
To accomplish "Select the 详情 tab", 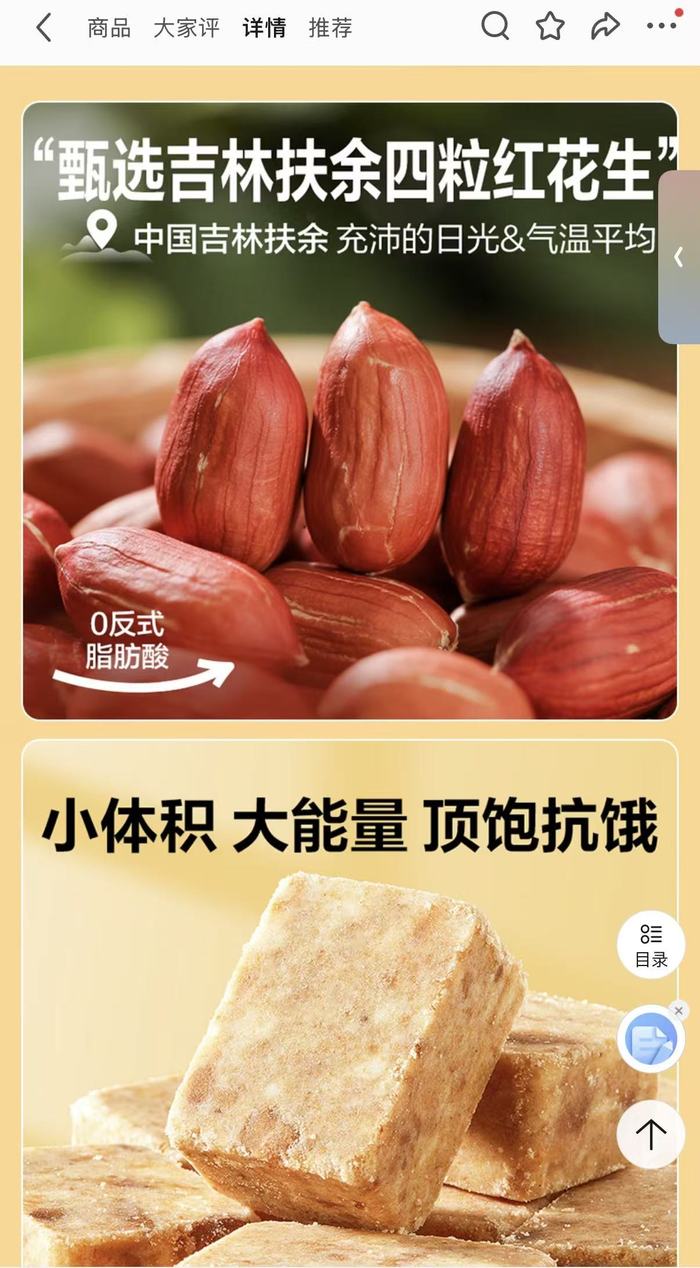I will click(264, 28).
